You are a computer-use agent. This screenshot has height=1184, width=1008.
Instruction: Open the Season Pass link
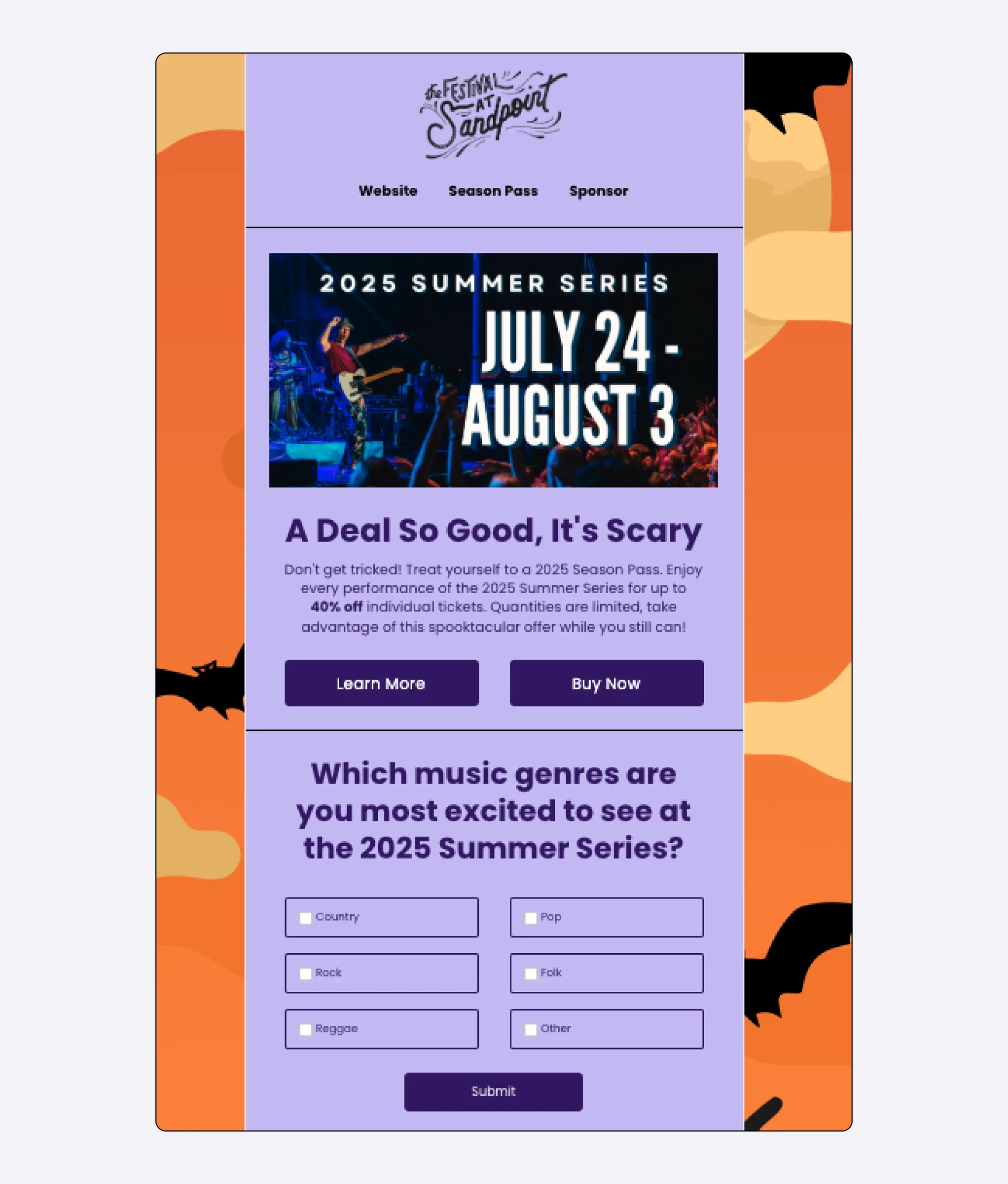pyautogui.click(x=492, y=191)
